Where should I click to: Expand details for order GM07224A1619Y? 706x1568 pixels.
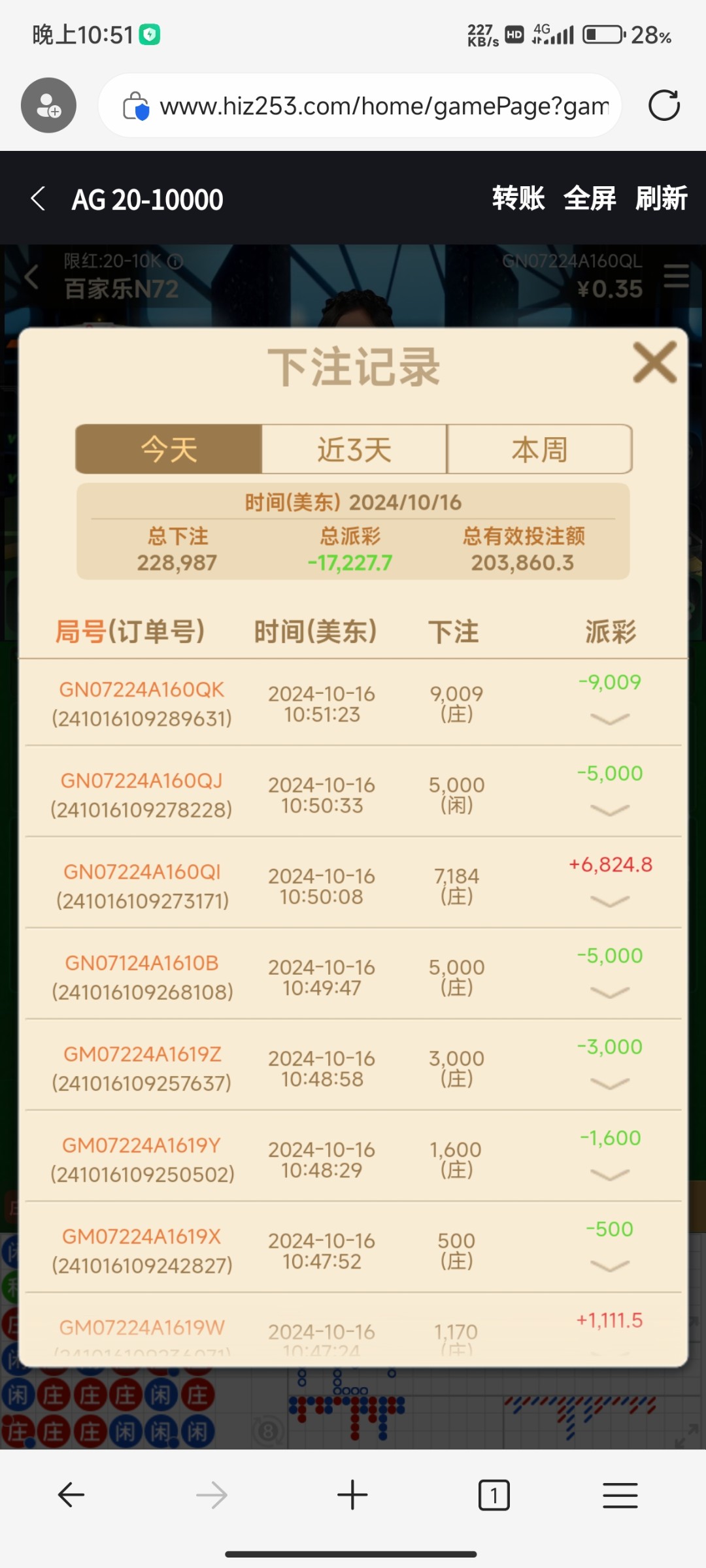click(x=609, y=1175)
